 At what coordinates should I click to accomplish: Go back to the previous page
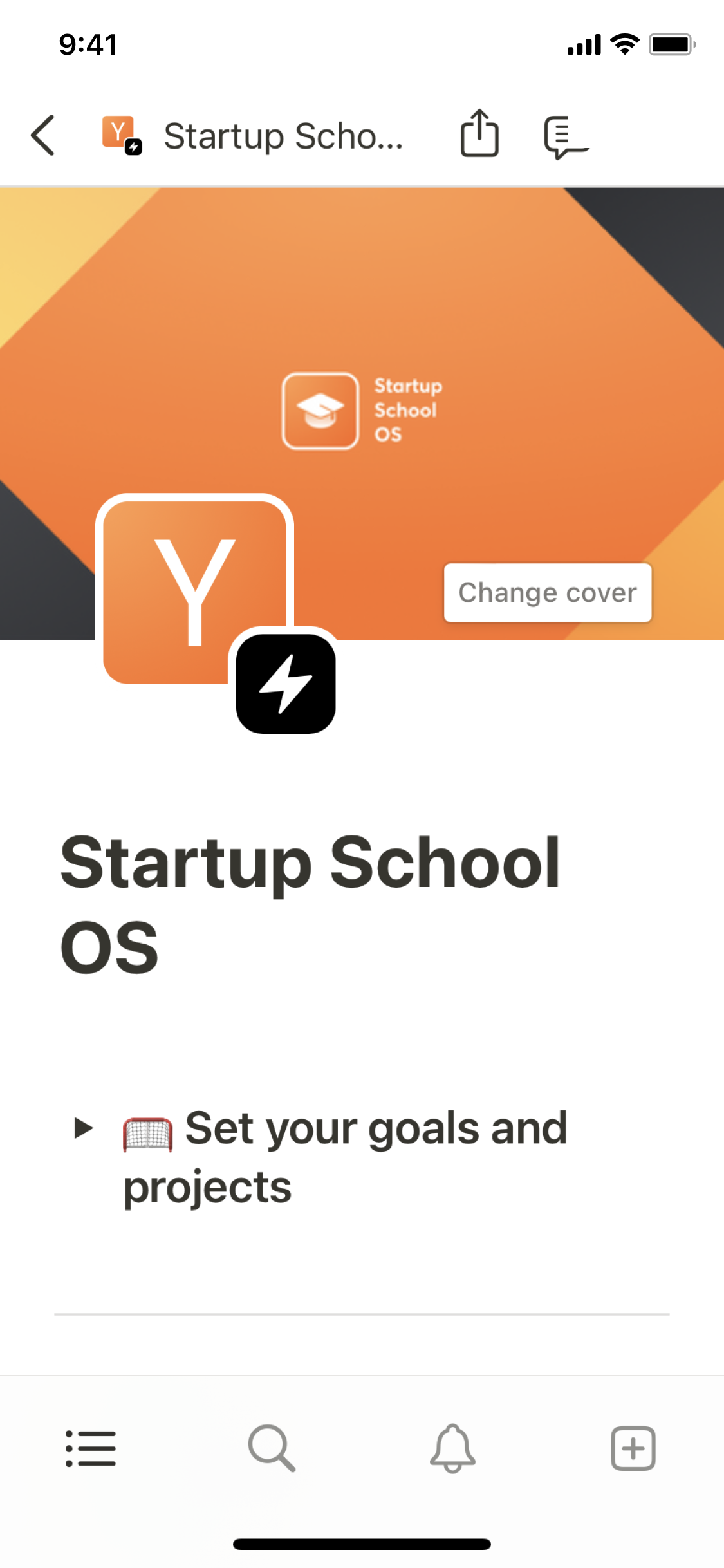(x=43, y=136)
